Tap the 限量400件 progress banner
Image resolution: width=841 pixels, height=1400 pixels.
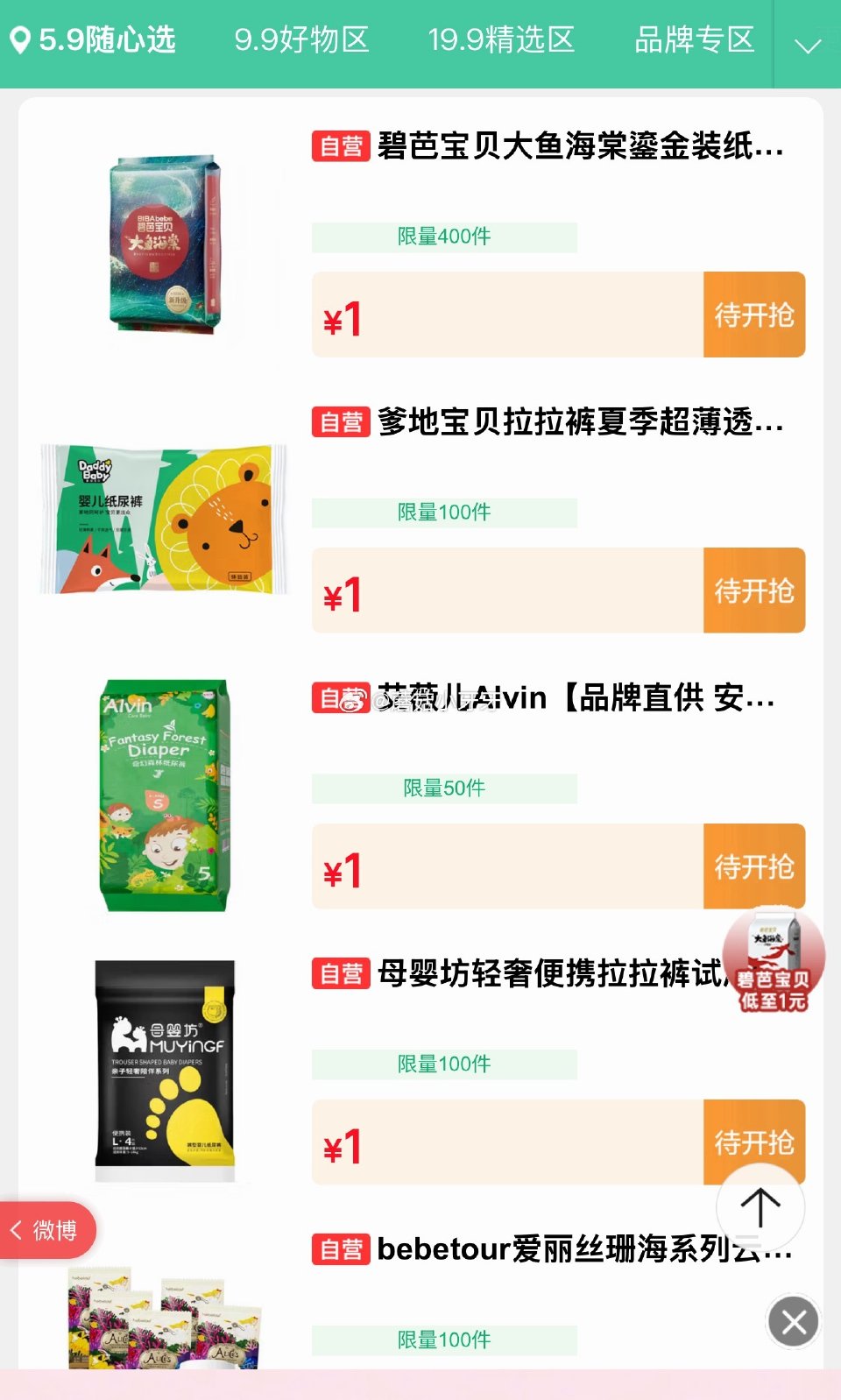[444, 236]
